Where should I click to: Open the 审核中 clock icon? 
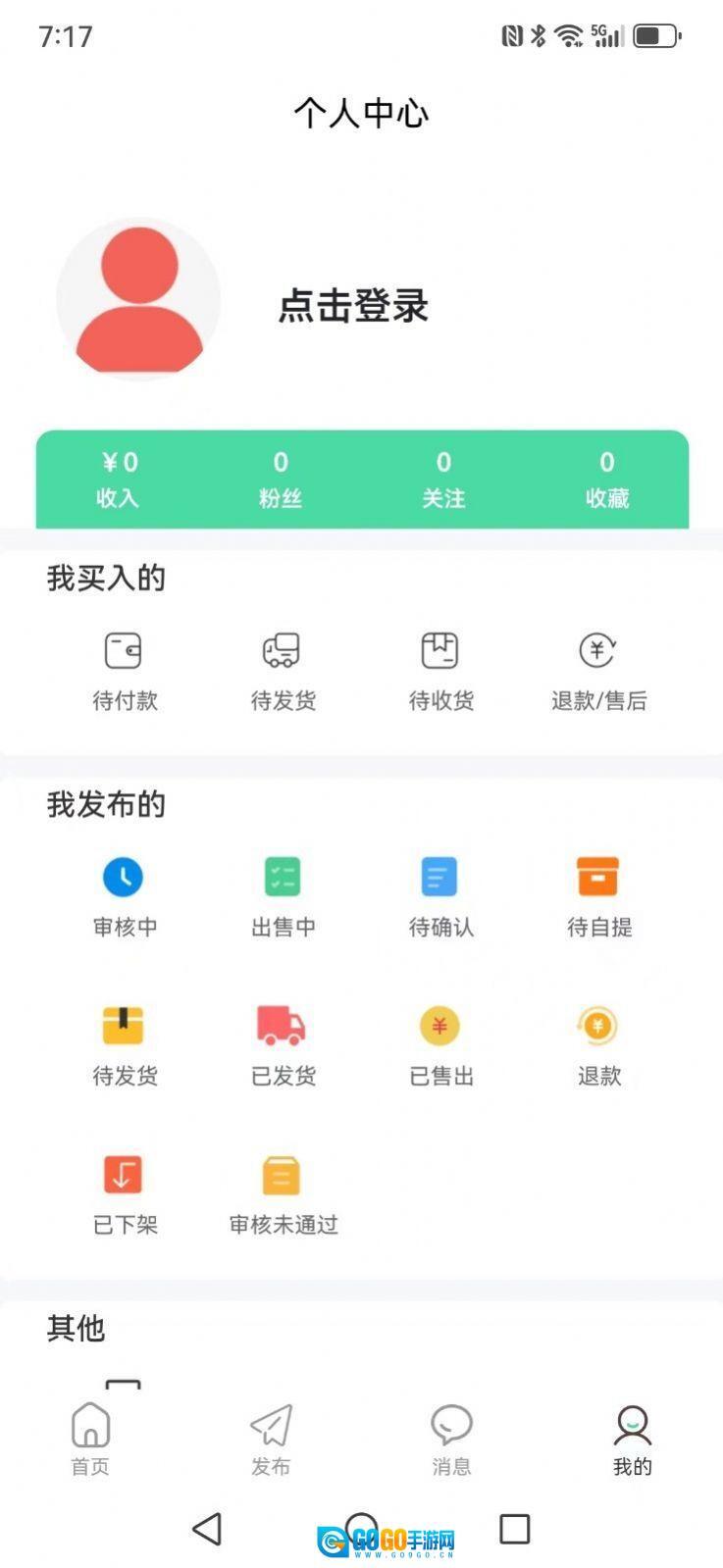coord(124,877)
